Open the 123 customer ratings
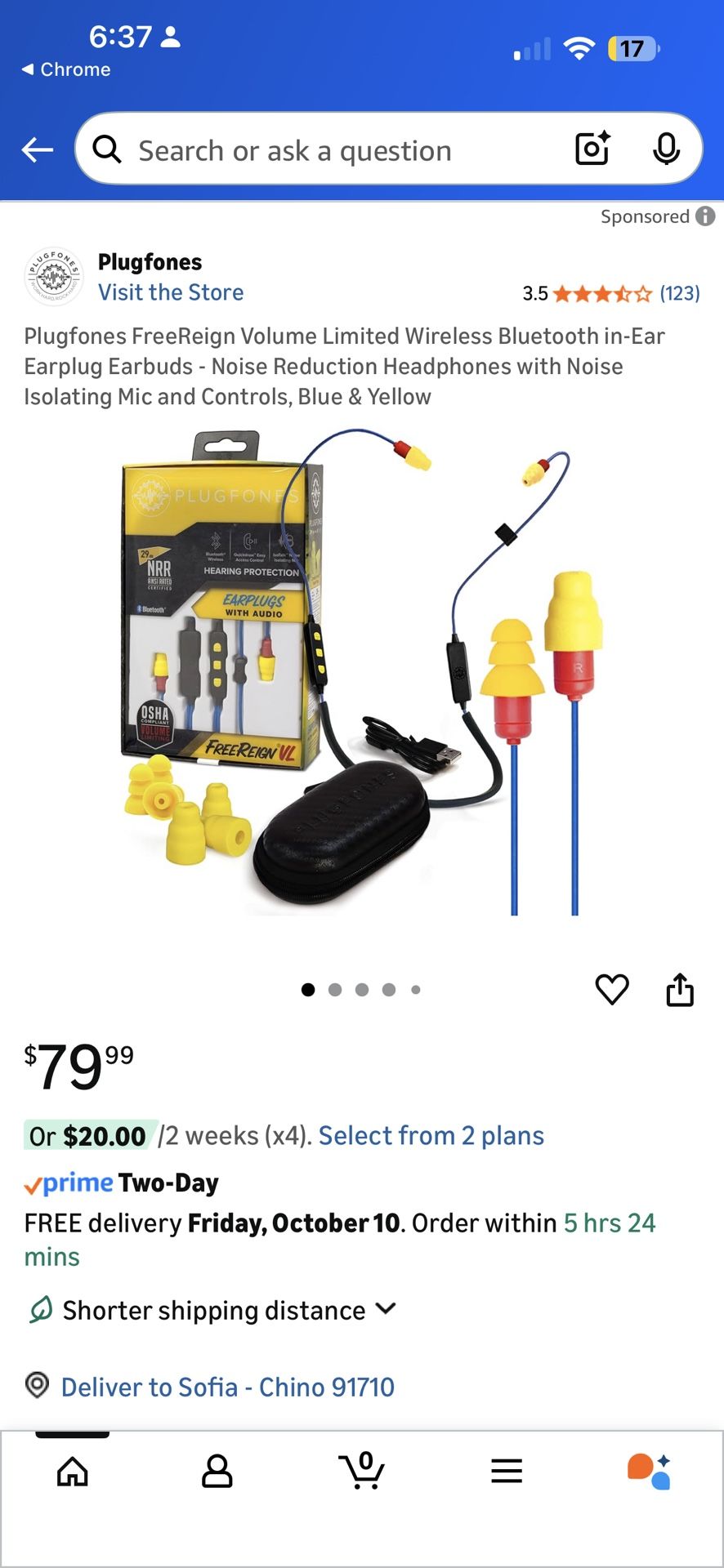Image resolution: width=724 pixels, height=1568 pixels. [x=679, y=293]
